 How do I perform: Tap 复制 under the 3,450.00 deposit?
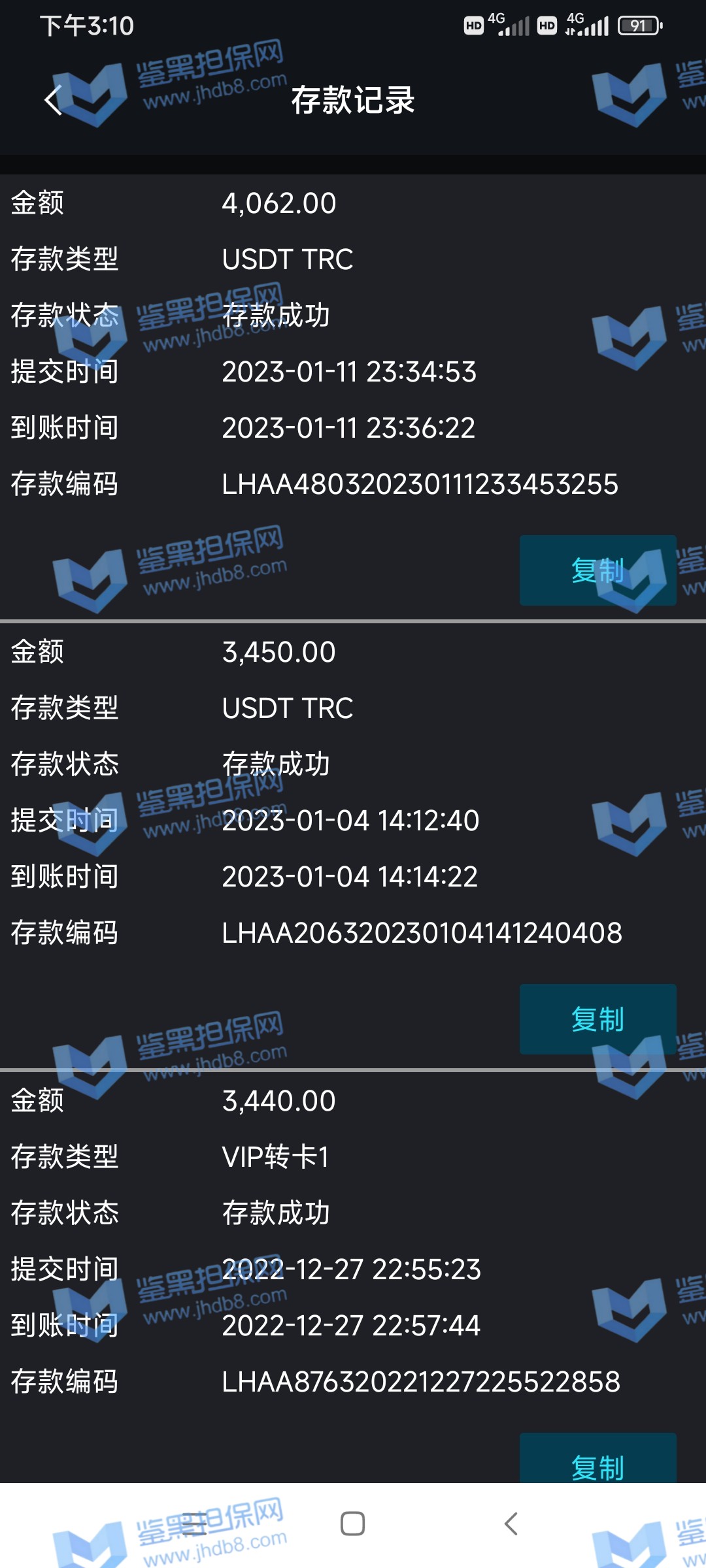[x=597, y=1019]
